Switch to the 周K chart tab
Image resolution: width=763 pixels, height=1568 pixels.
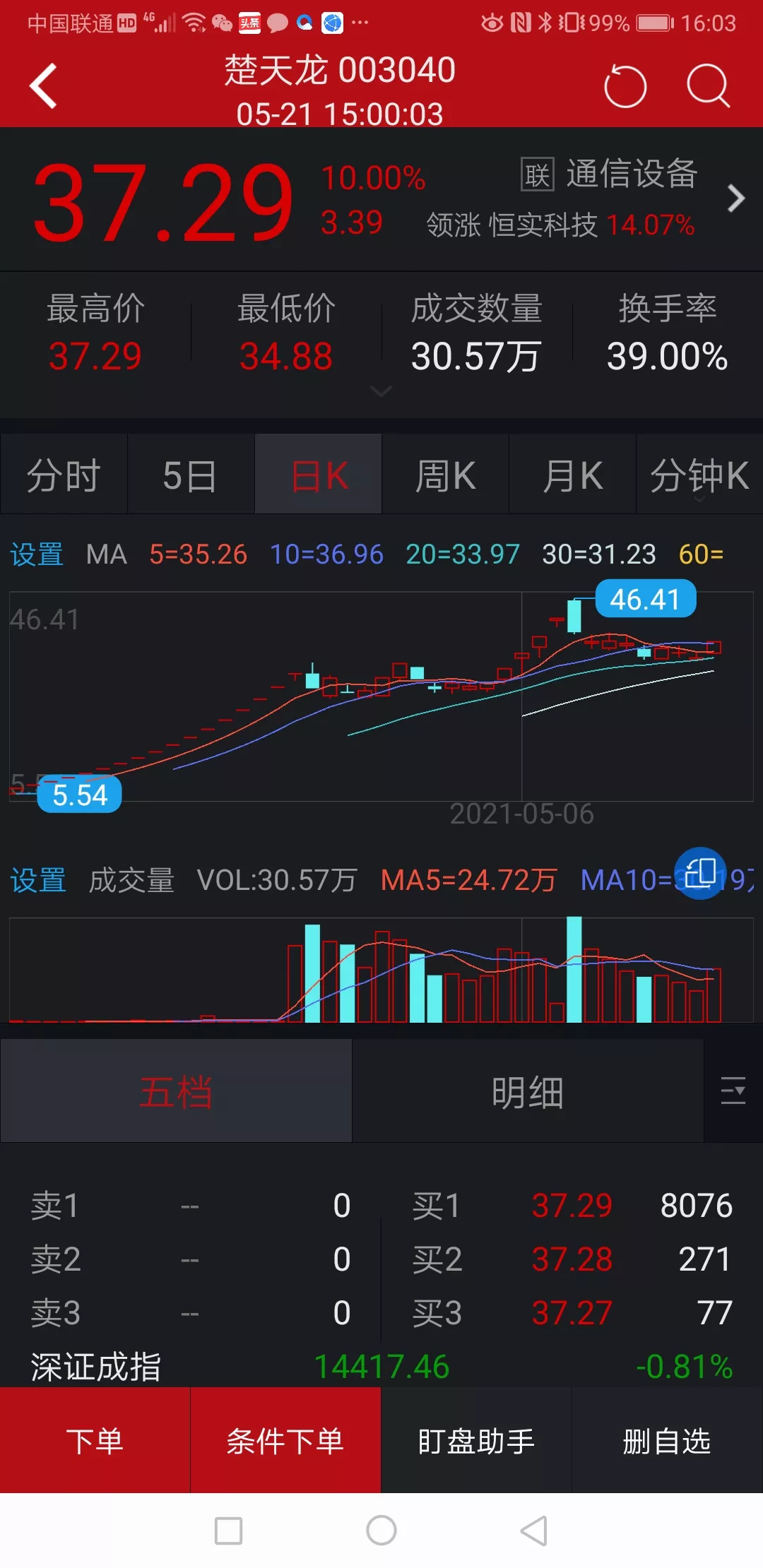coord(445,475)
